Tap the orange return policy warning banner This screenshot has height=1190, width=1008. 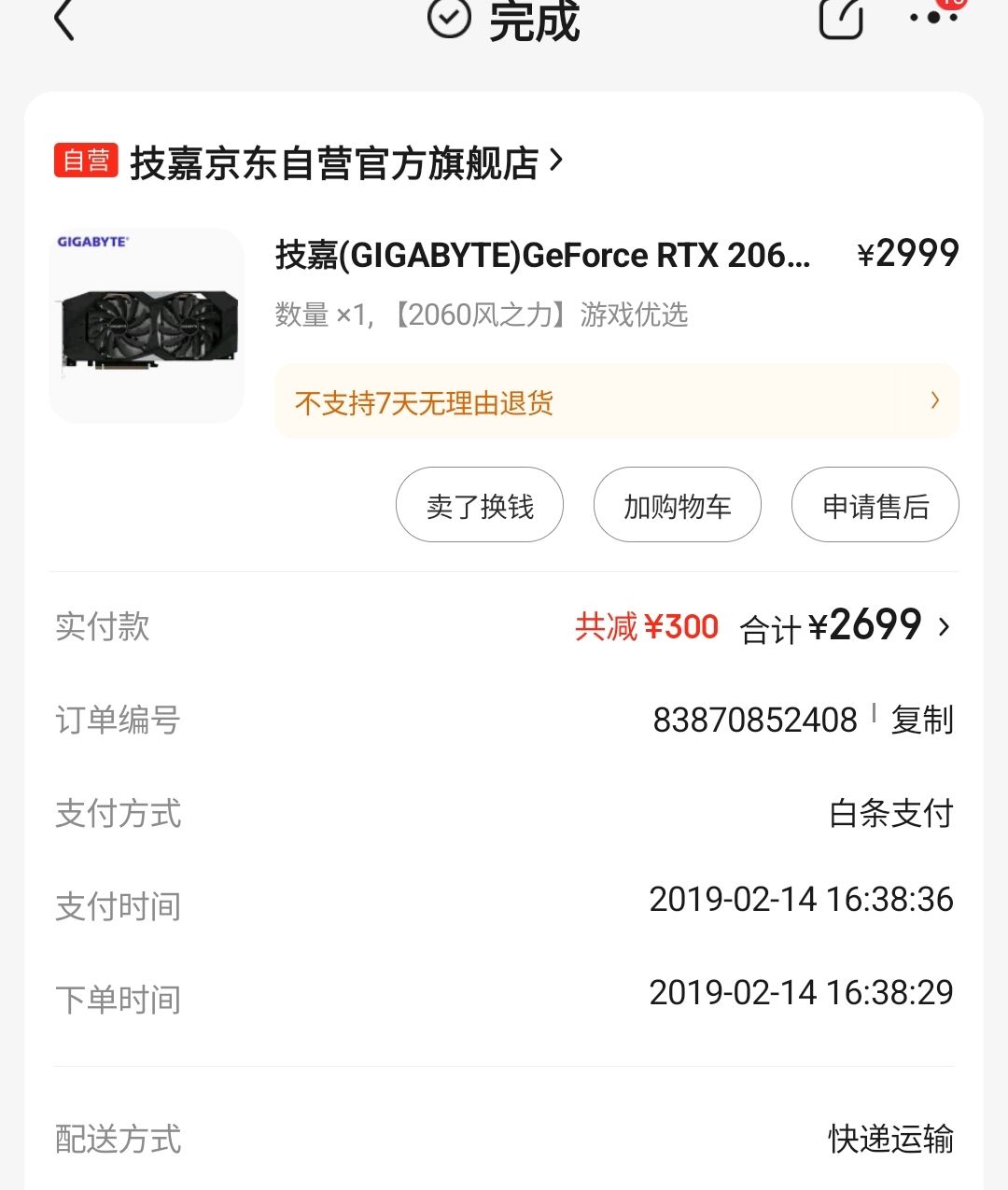click(x=616, y=401)
